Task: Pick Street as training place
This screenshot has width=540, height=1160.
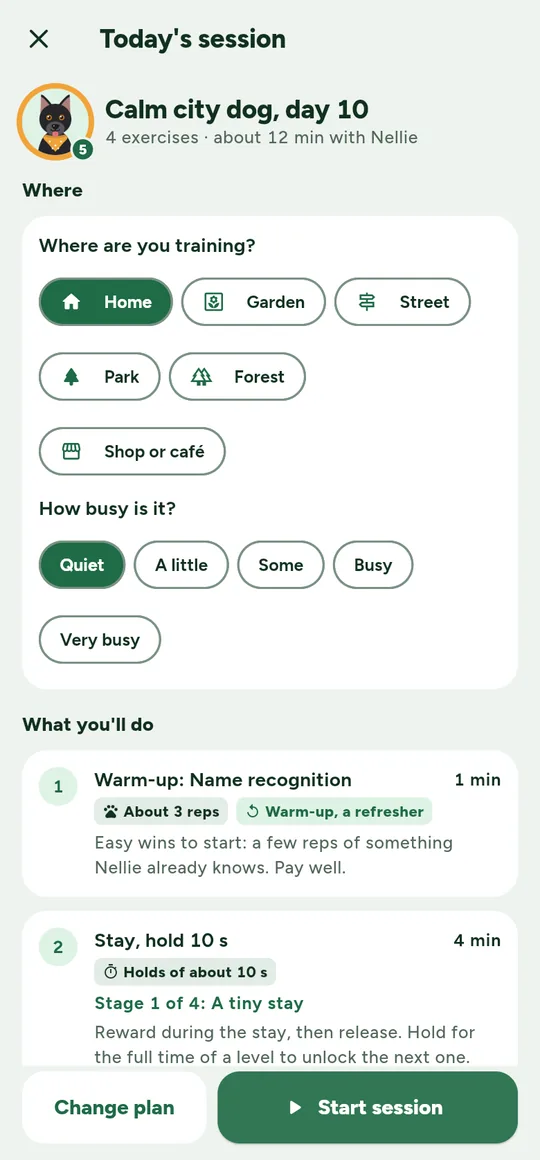Action: pyautogui.click(x=403, y=302)
